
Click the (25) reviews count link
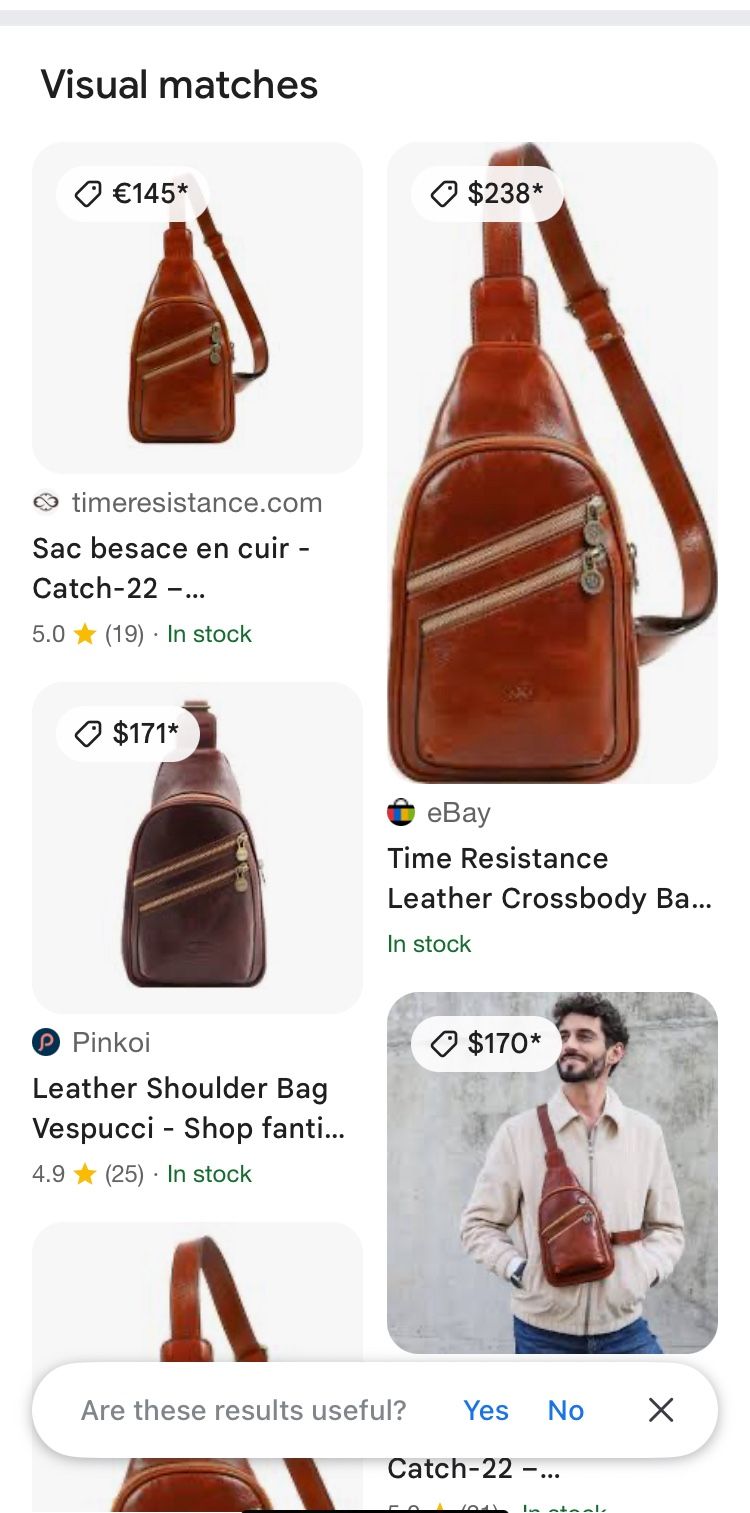coord(123,1174)
